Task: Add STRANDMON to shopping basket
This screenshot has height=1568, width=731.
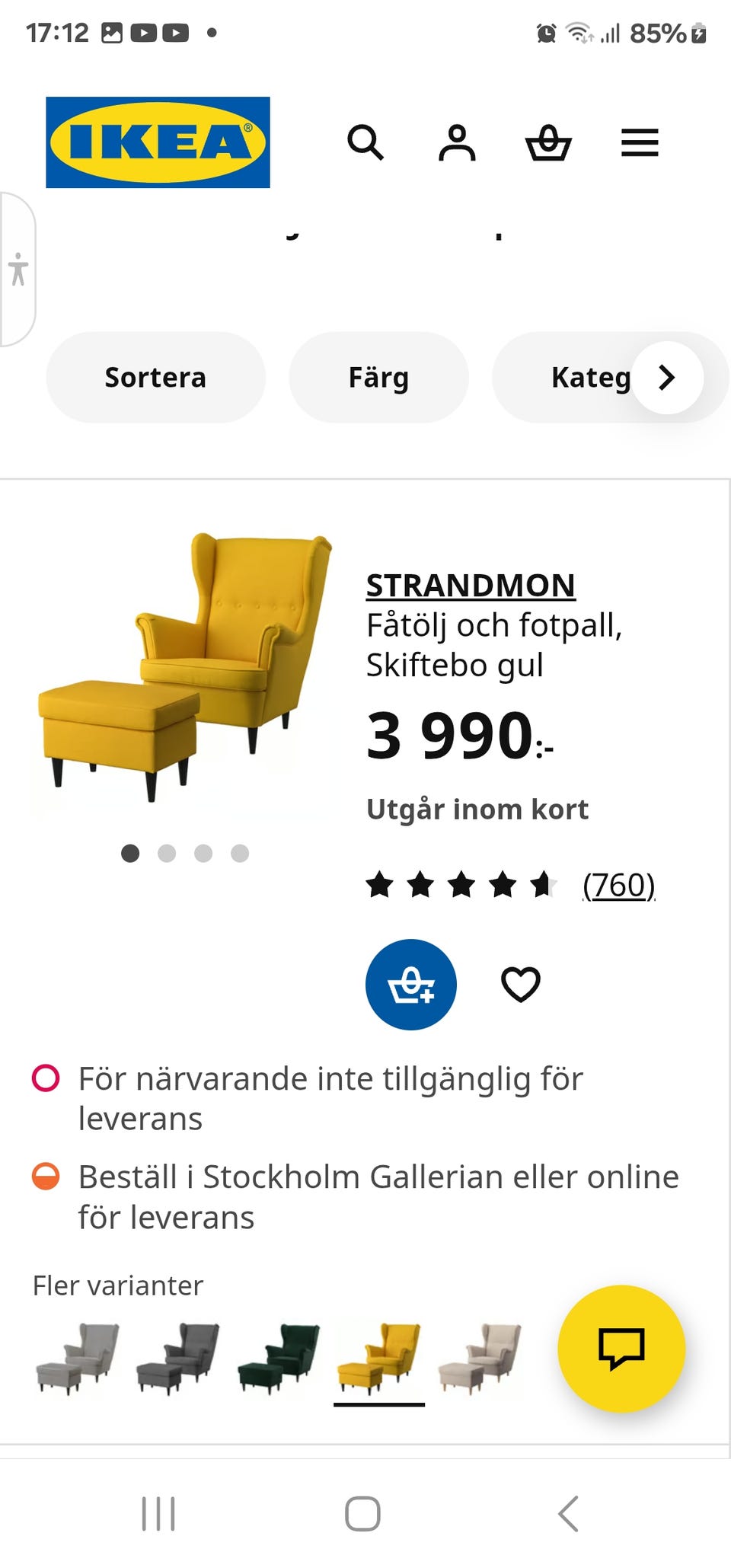Action: [x=411, y=985]
